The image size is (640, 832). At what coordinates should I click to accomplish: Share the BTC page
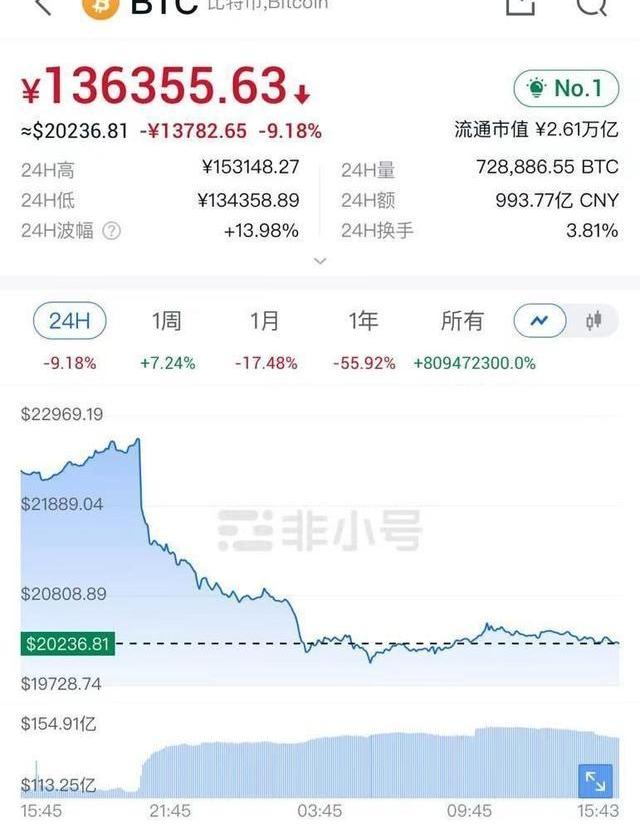pos(520,6)
